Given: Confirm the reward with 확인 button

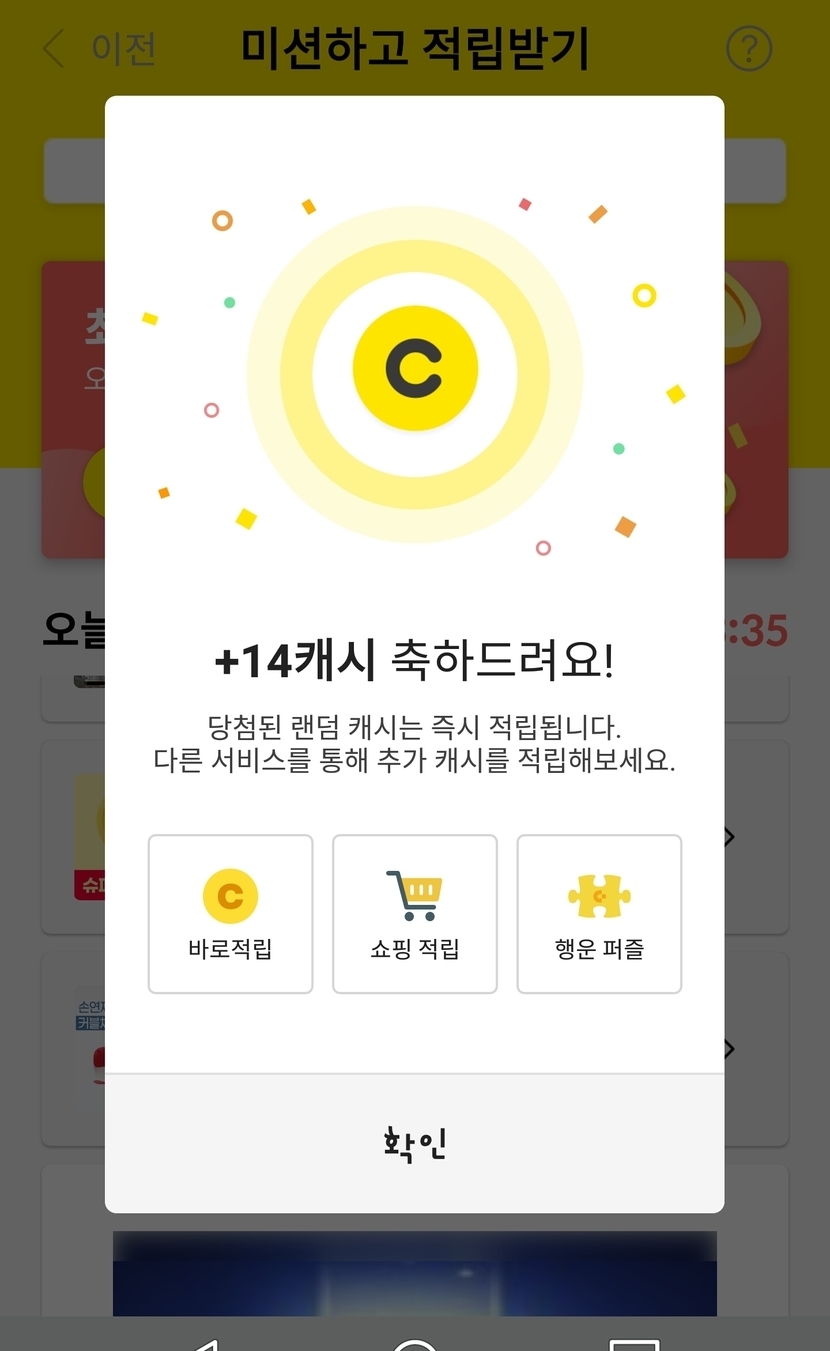Looking at the screenshot, I should [x=414, y=1143].
